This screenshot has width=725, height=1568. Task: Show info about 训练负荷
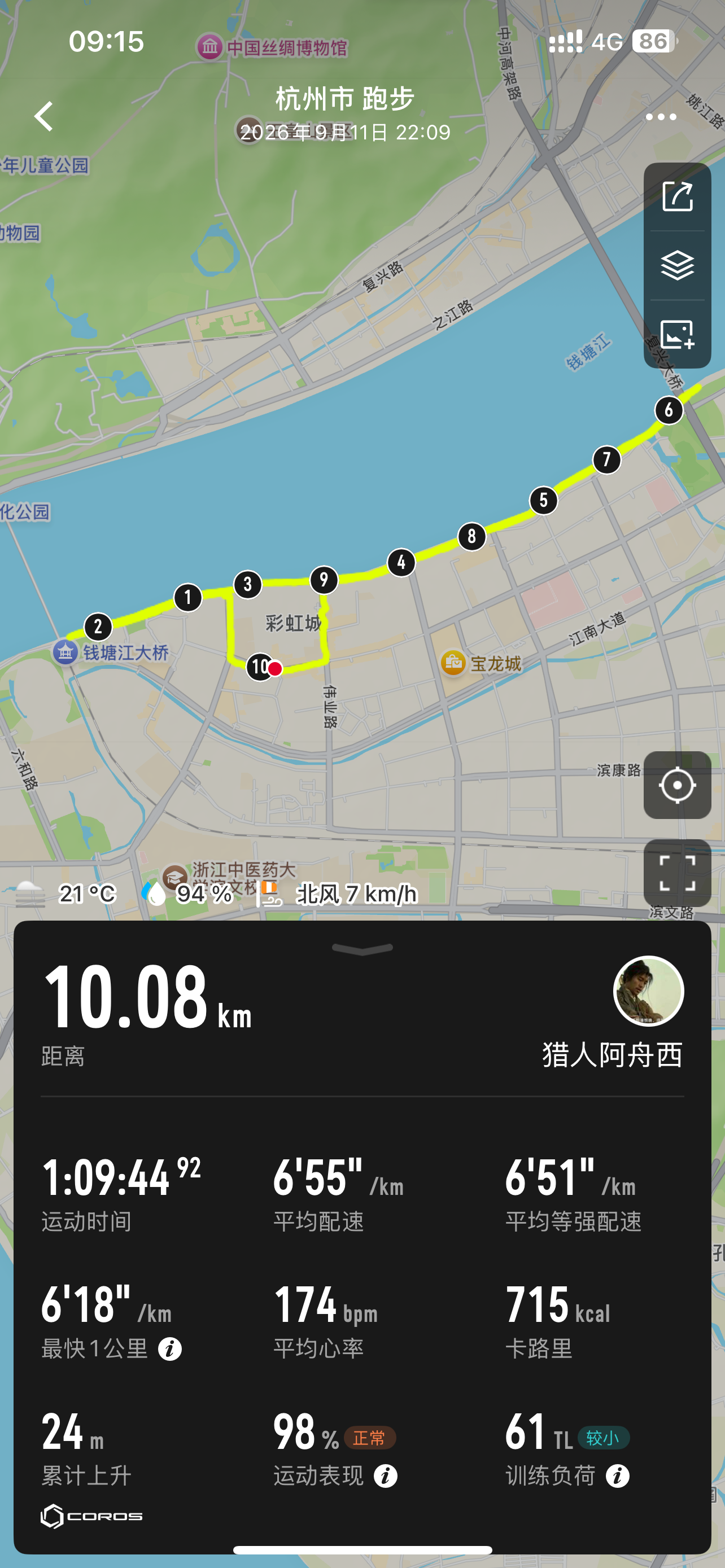[x=617, y=1476]
